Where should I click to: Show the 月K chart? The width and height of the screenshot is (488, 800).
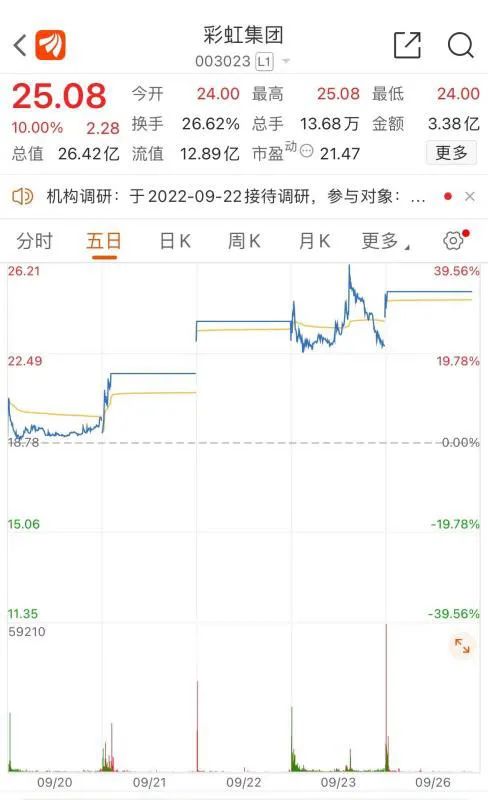pyautogui.click(x=314, y=241)
